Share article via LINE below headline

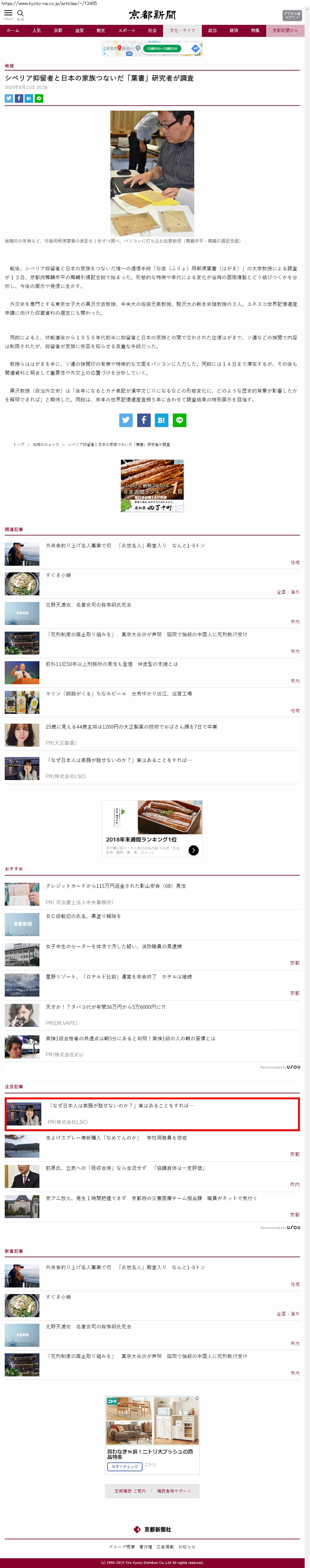39,98
